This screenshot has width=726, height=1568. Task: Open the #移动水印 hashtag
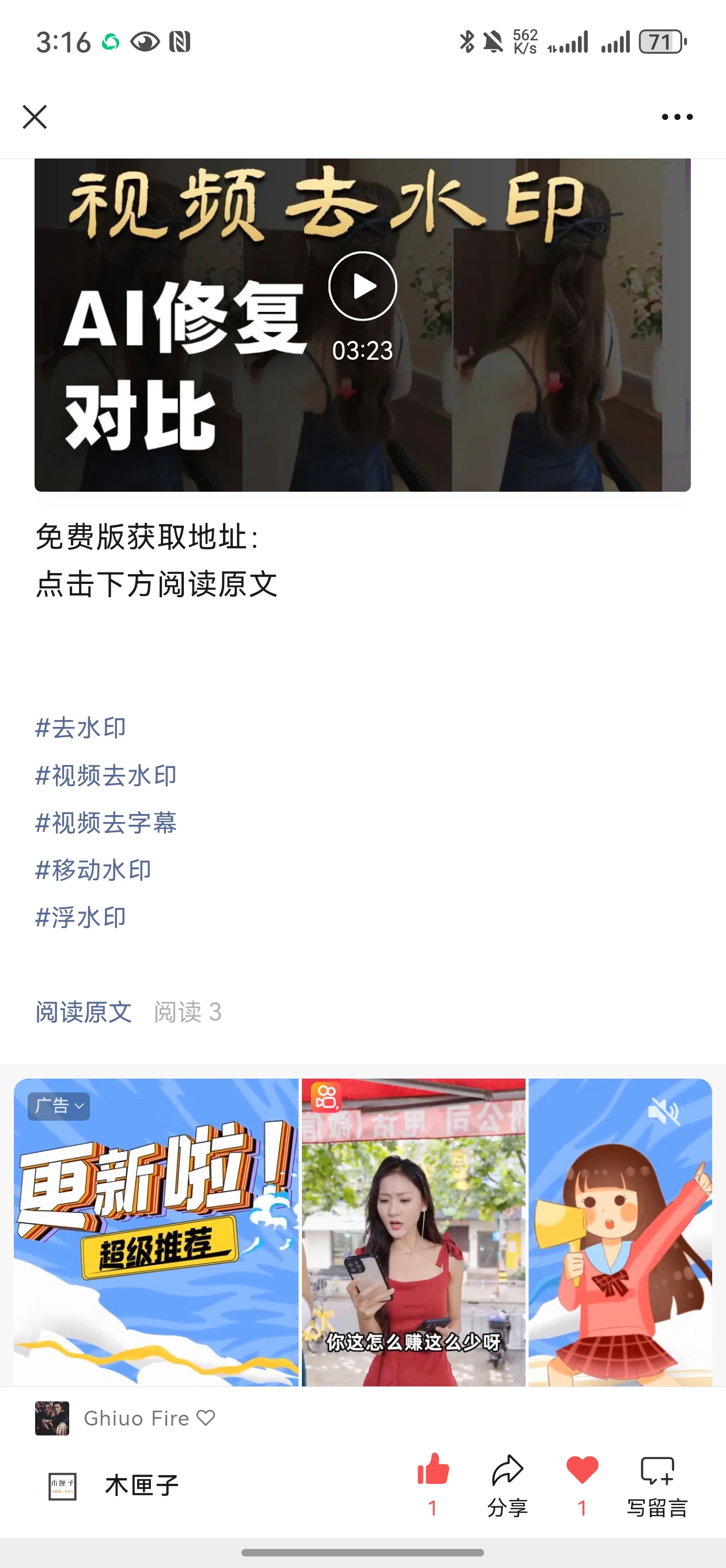point(93,870)
